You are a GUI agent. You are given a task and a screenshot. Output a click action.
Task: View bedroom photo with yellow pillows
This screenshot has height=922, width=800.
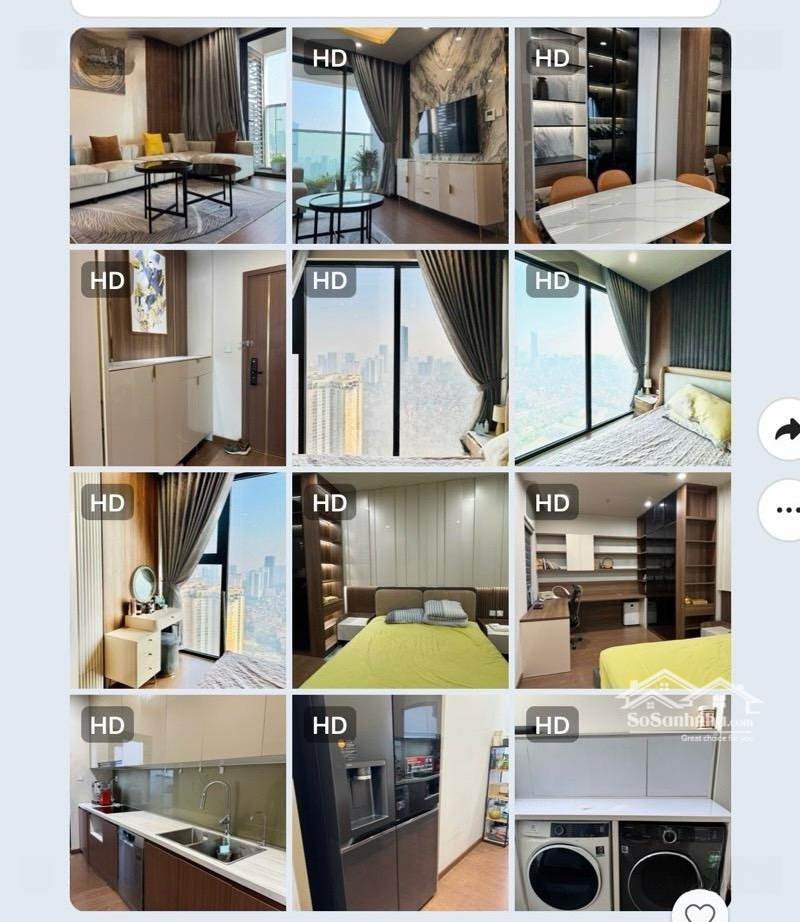pos(622,358)
